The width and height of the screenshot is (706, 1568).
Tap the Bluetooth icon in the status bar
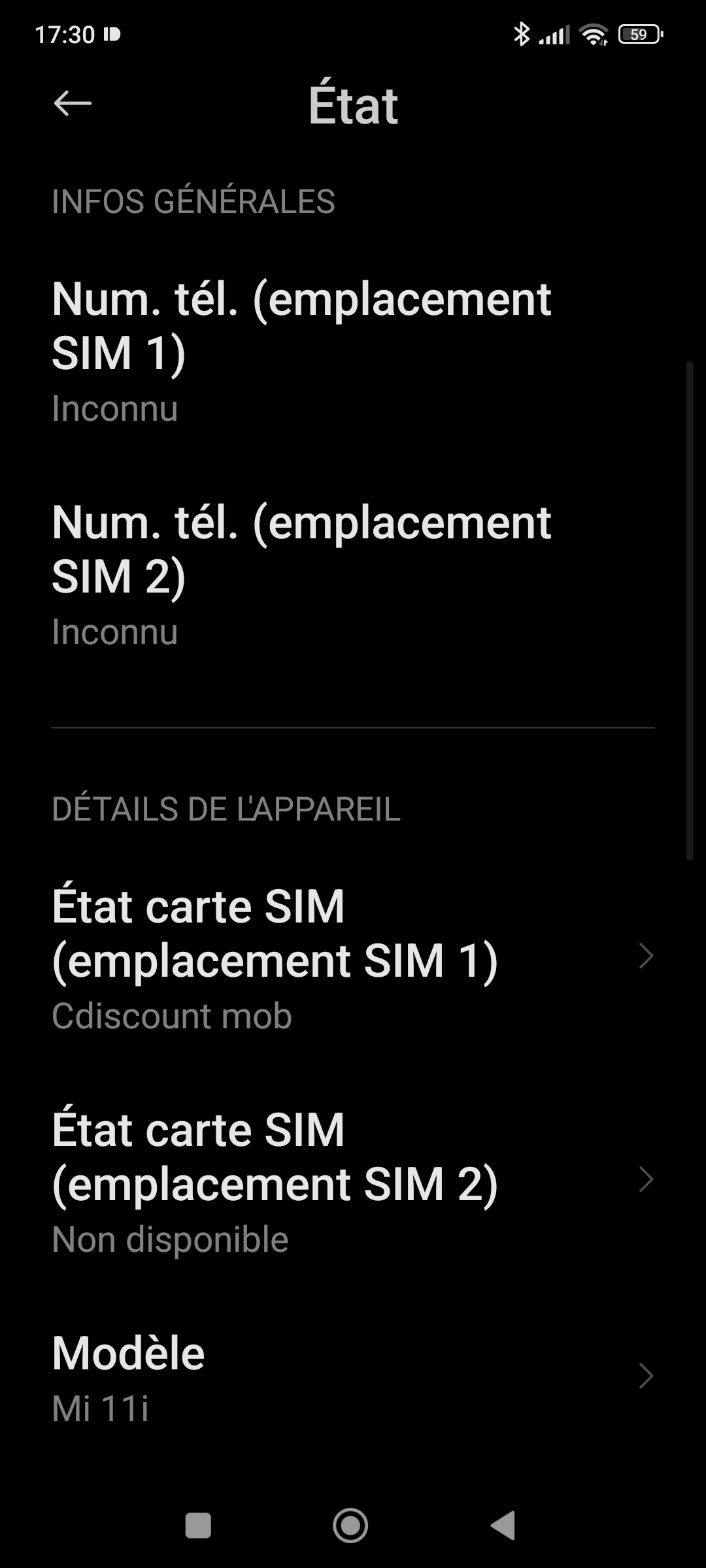coord(523,36)
